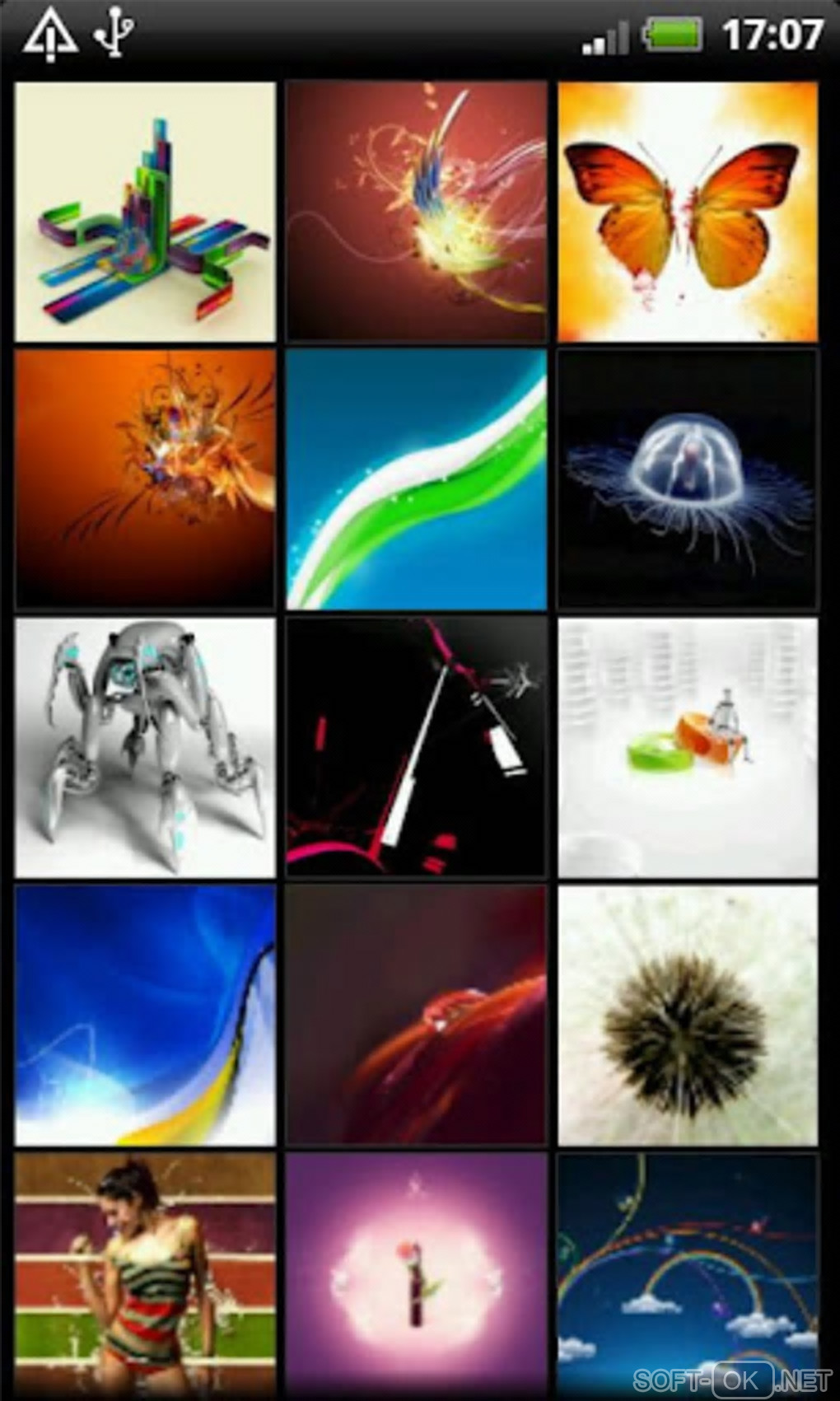Select the purple glowing flower wallpaper
The width and height of the screenshot is (840, 1401).
pyautogui.click(x=416, y=1273)
